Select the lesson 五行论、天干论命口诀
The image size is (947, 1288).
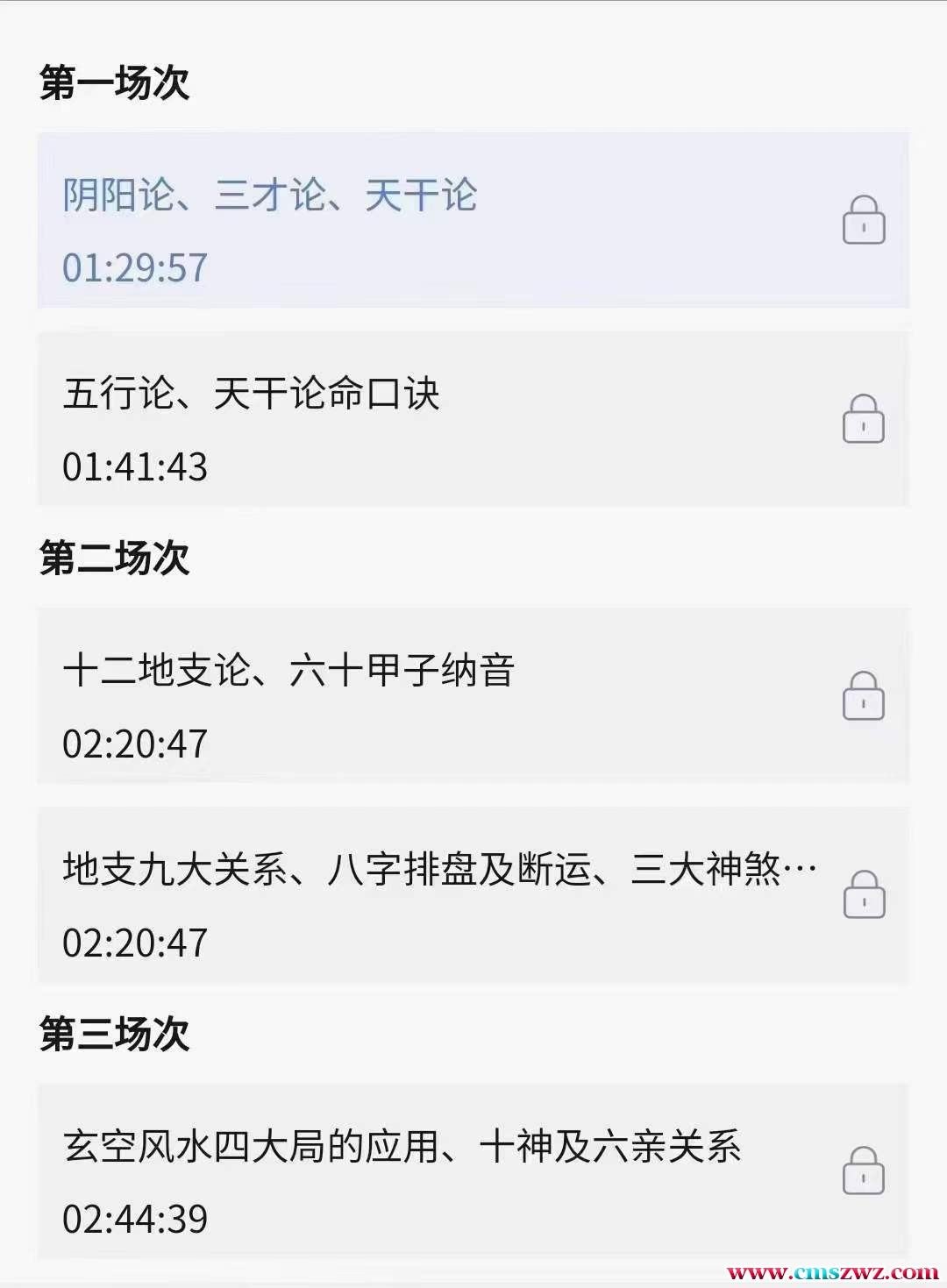click(251, 395)
